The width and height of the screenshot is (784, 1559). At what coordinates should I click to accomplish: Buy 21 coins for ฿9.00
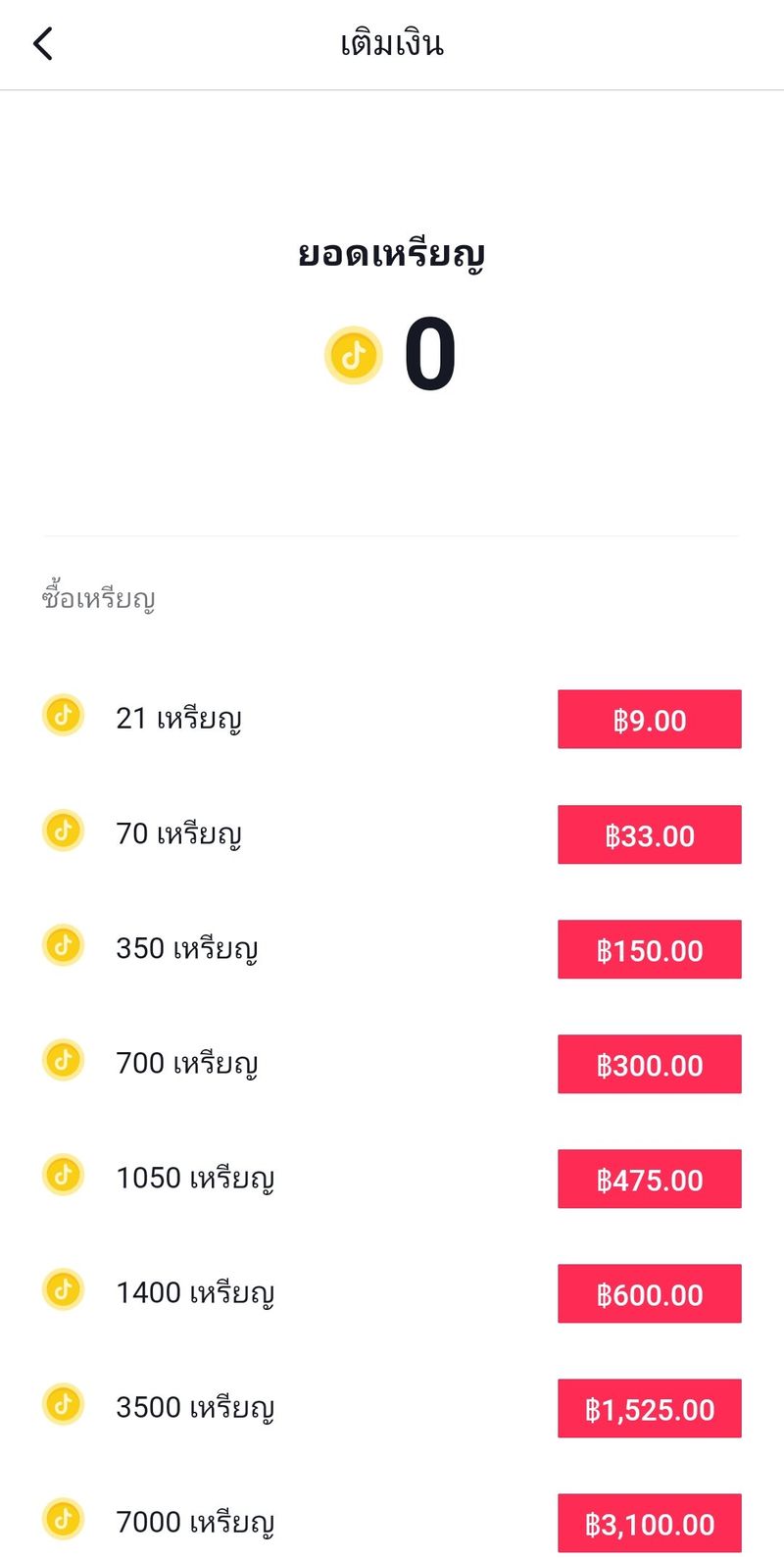pos(649,719)
